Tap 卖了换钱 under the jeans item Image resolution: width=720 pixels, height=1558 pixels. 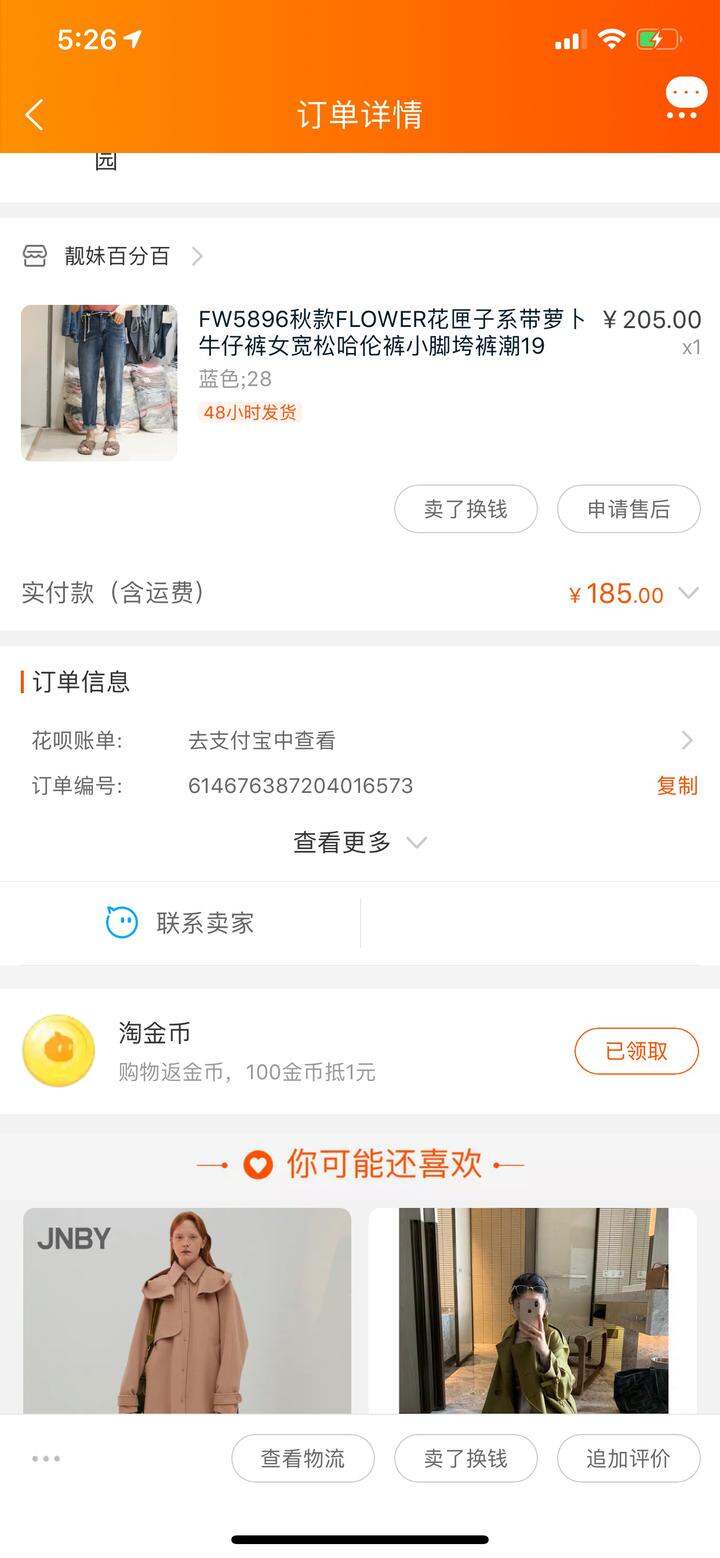pyautogui.click(x=466, y=509)
